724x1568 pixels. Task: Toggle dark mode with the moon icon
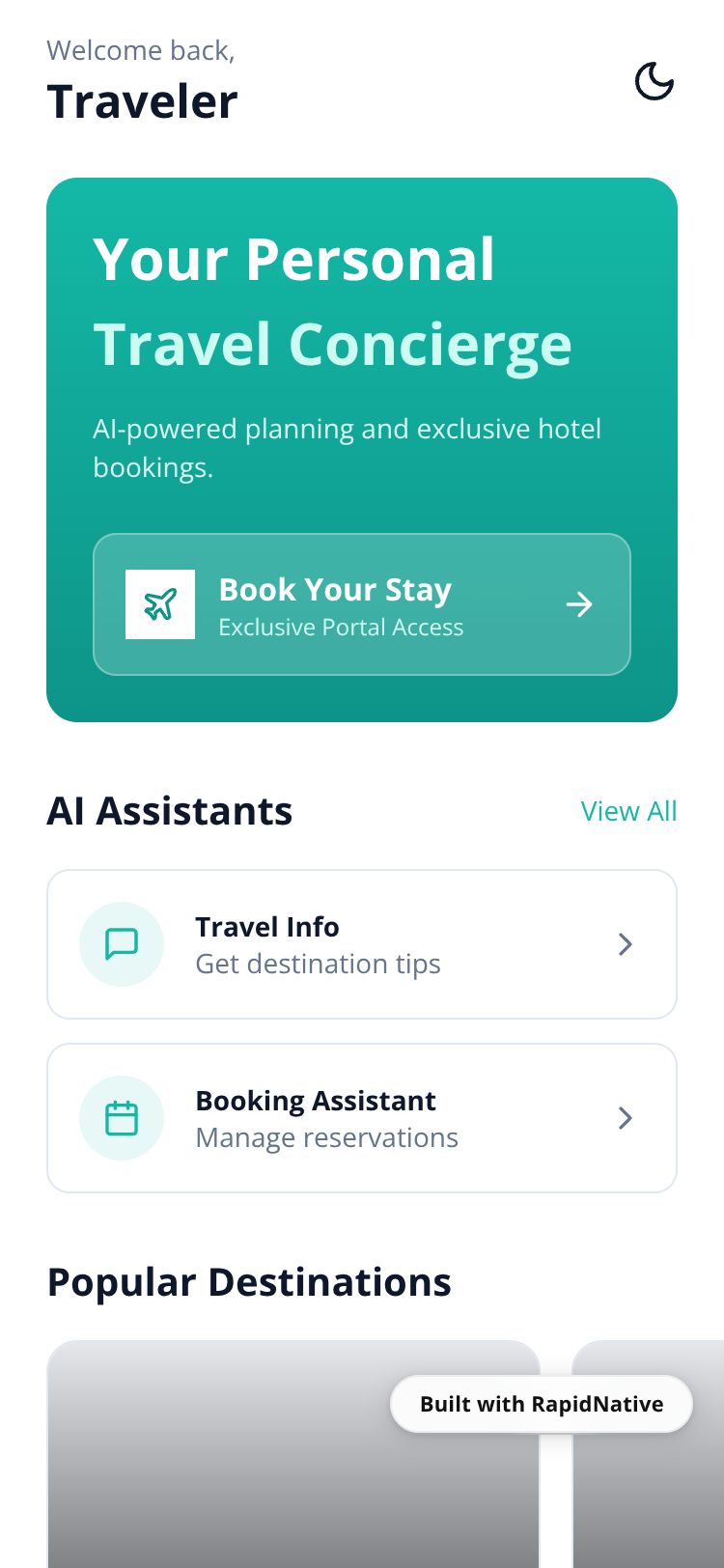click(x=654, y=81)
